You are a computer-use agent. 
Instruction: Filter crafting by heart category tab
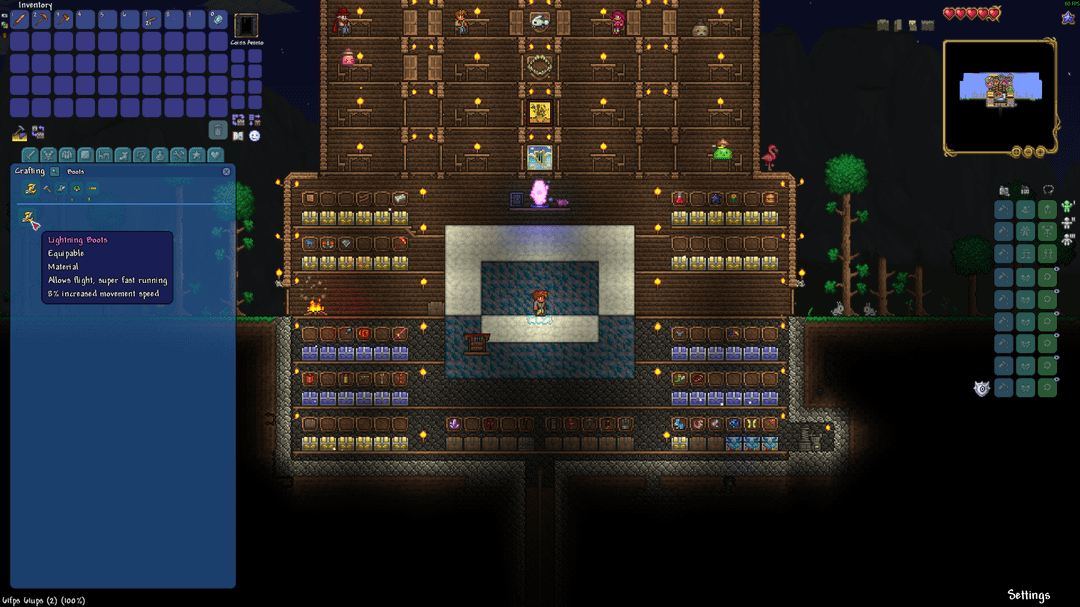214,155
